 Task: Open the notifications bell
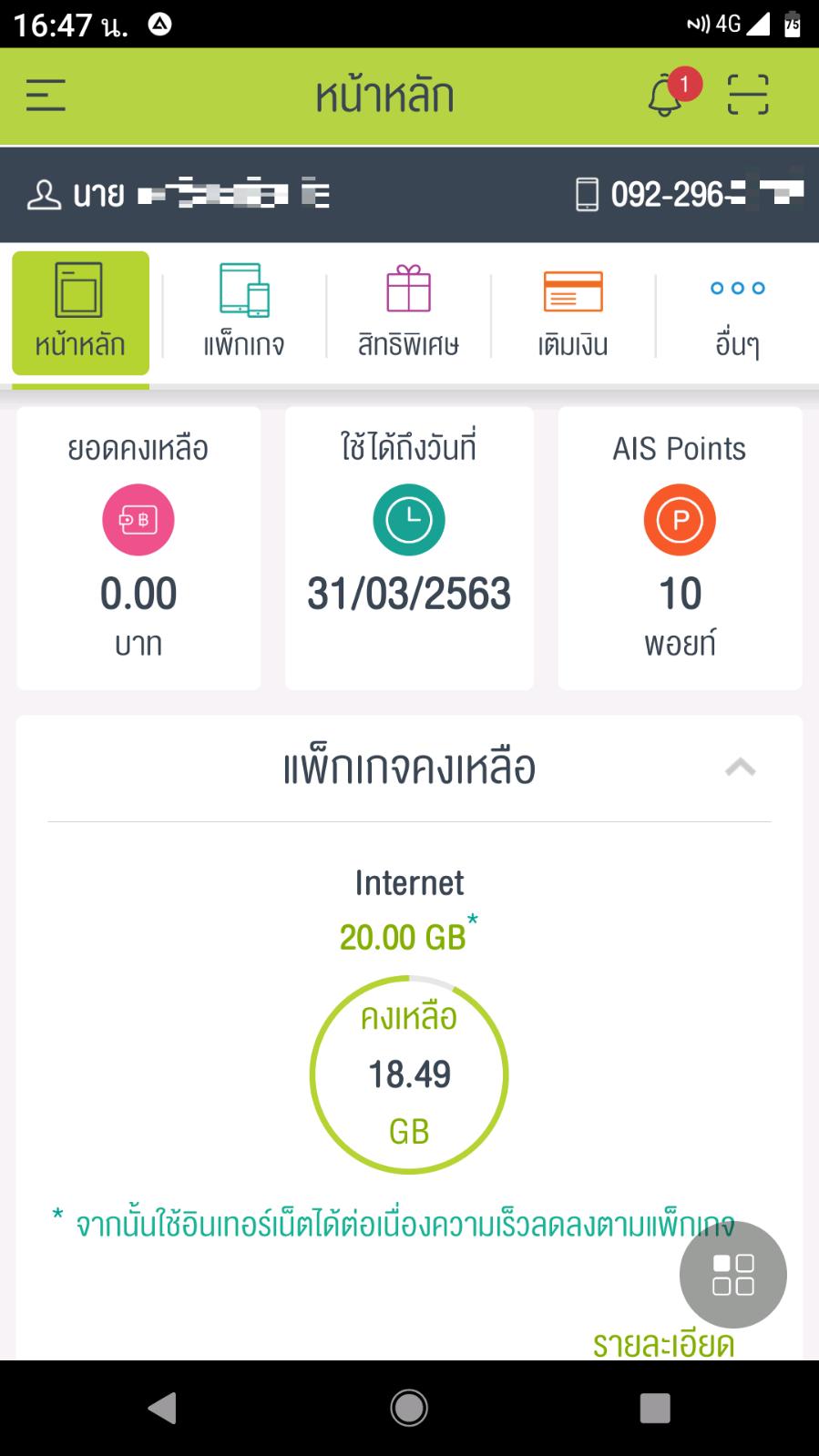coord(668,95)
